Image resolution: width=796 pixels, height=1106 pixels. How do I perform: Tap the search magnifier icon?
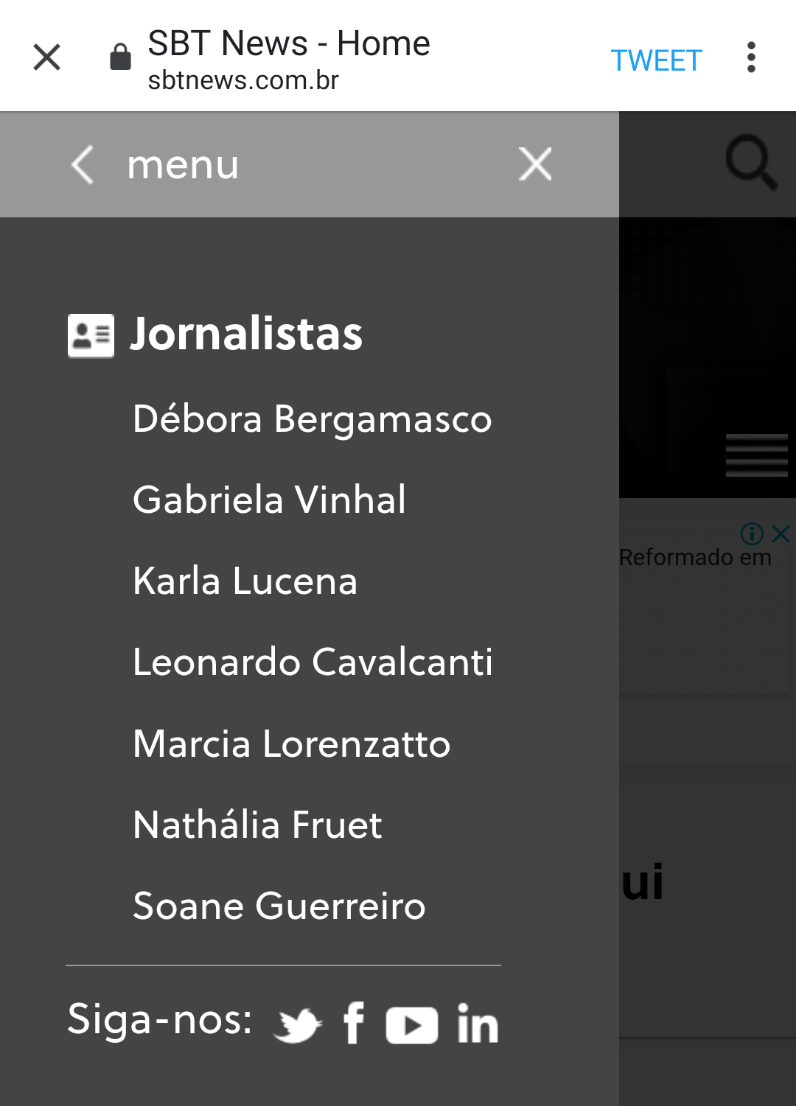(751, 164)
